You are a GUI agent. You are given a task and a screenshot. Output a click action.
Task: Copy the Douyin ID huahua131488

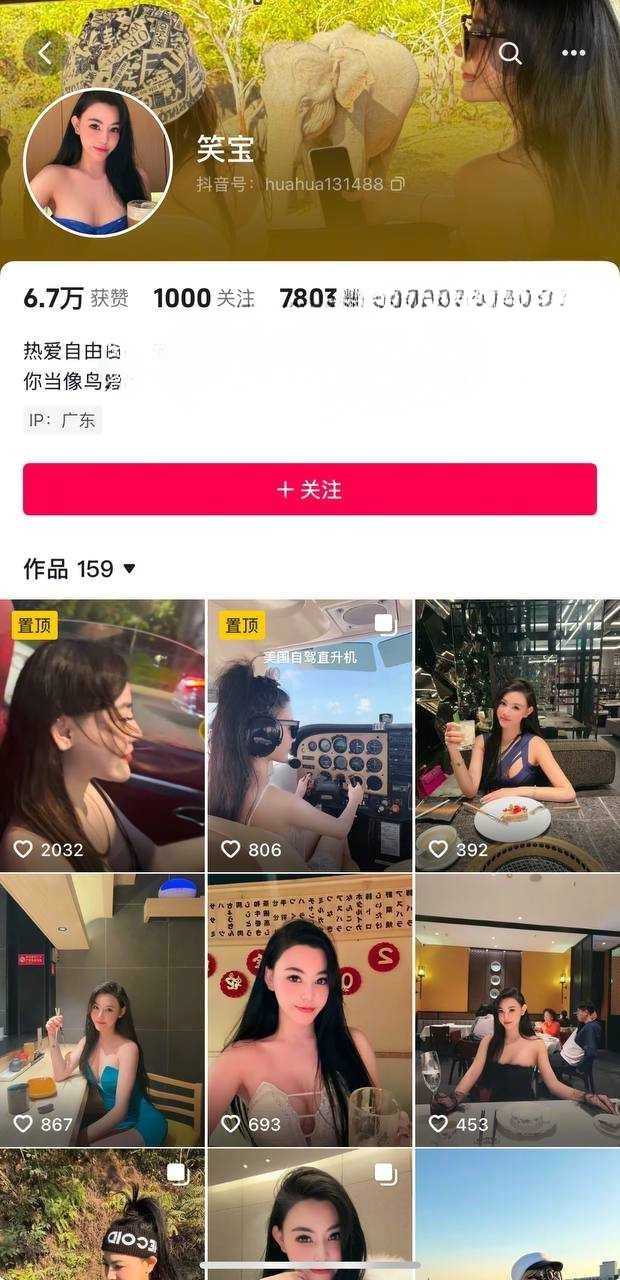tap(398, 184)
